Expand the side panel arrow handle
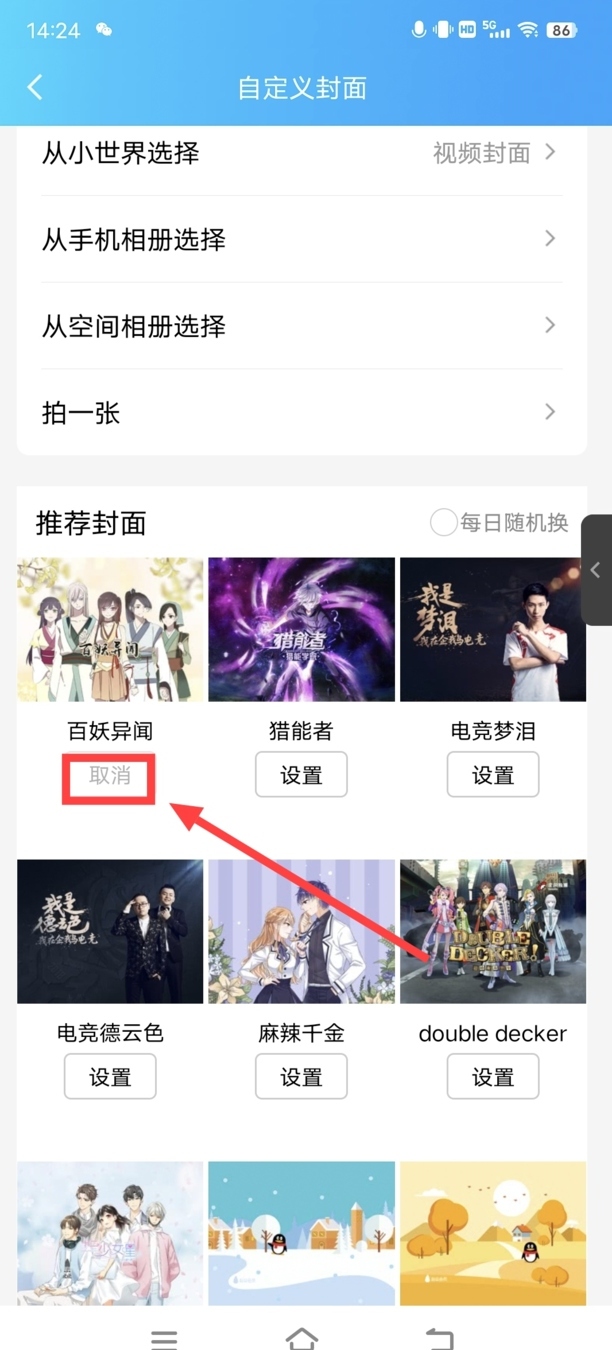 point(596,570)
